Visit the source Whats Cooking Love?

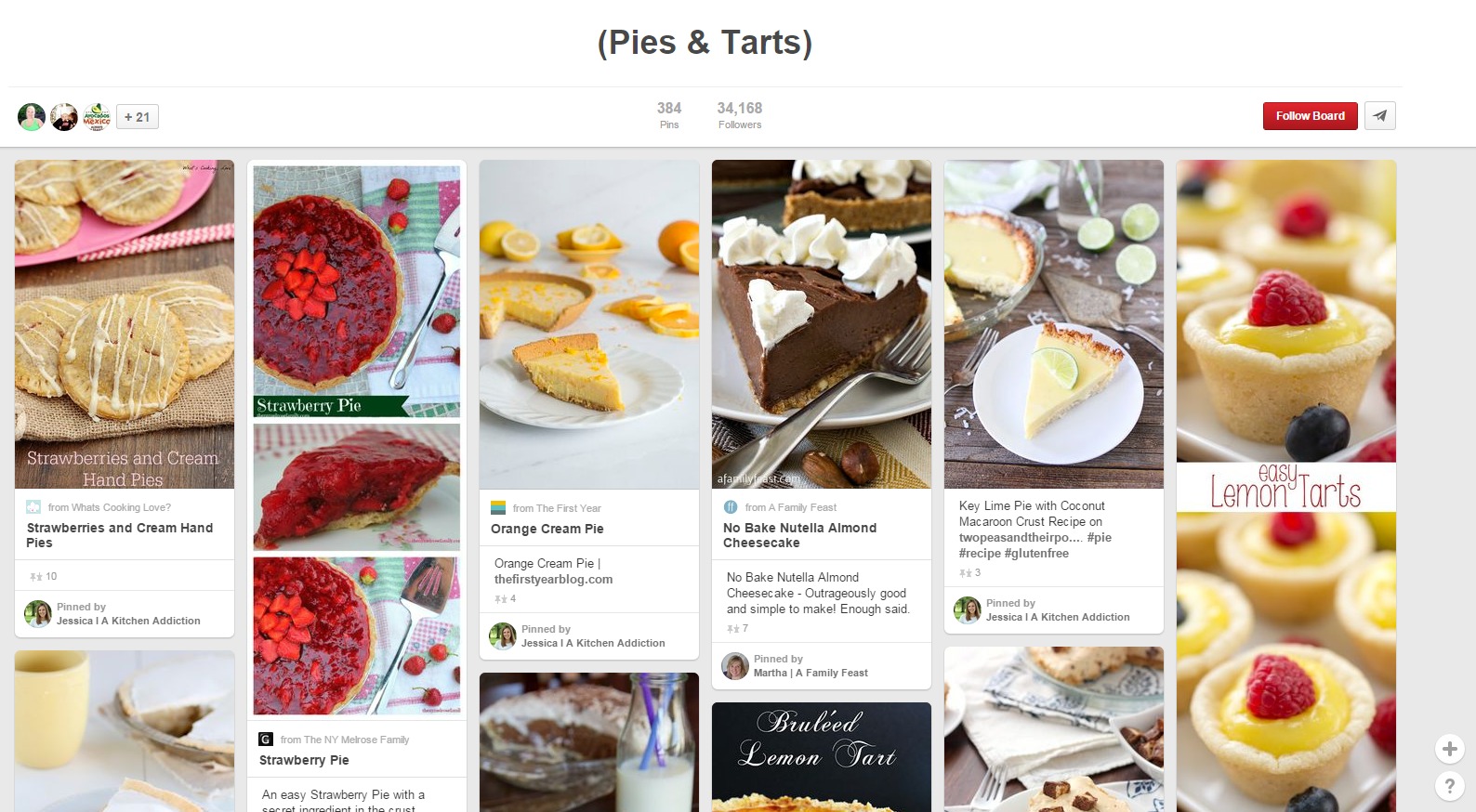[109, 507]
